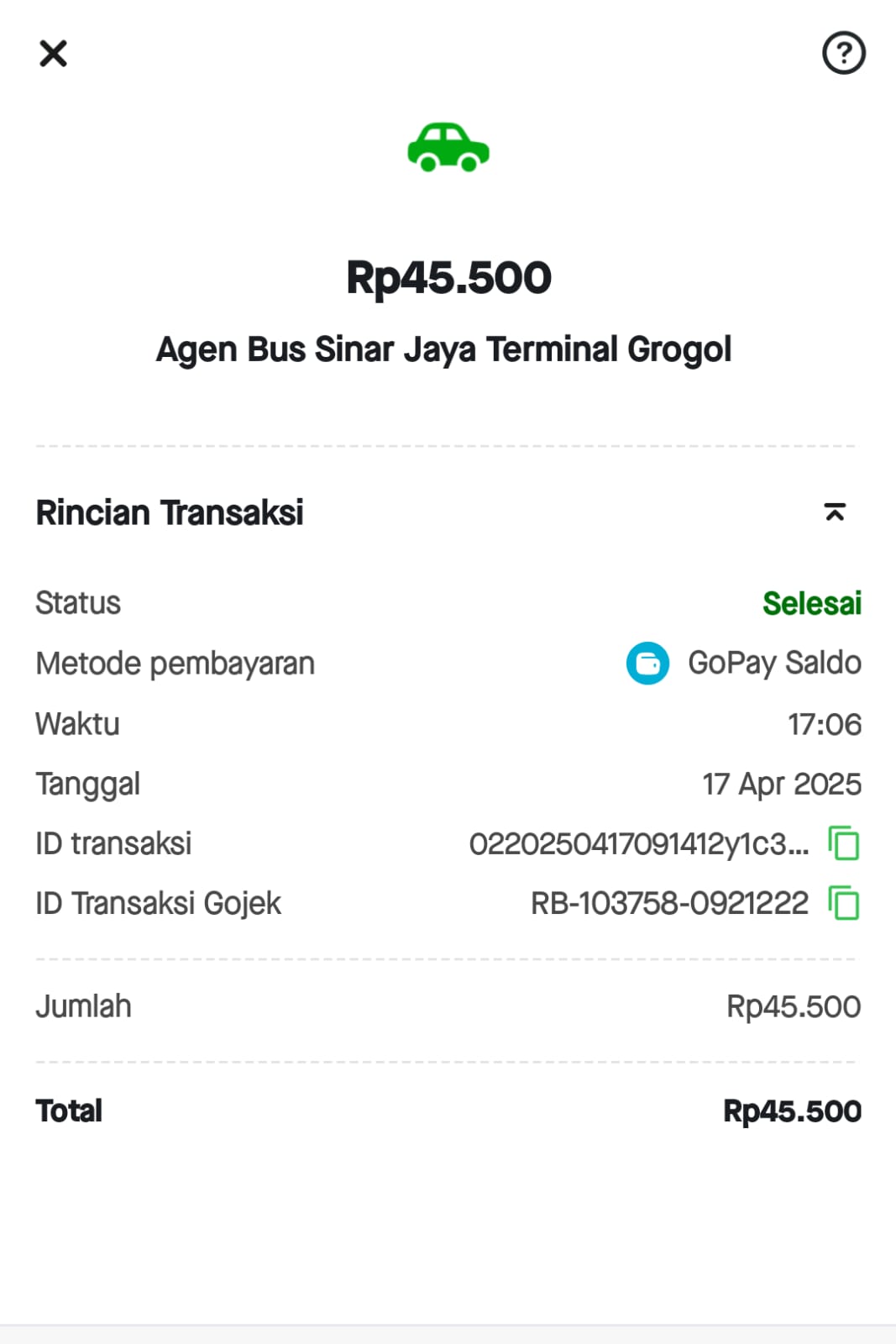Copy the ID Transaksi Gojek number
Screen dimensions: 896x1344
click(844, 904)
